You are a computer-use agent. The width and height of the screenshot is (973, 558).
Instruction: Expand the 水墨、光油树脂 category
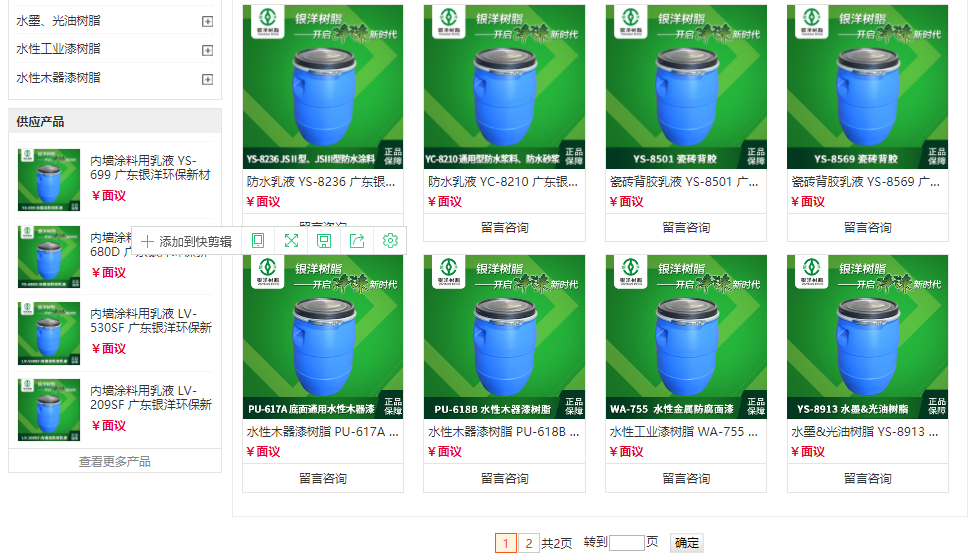(x=207, y=21)
